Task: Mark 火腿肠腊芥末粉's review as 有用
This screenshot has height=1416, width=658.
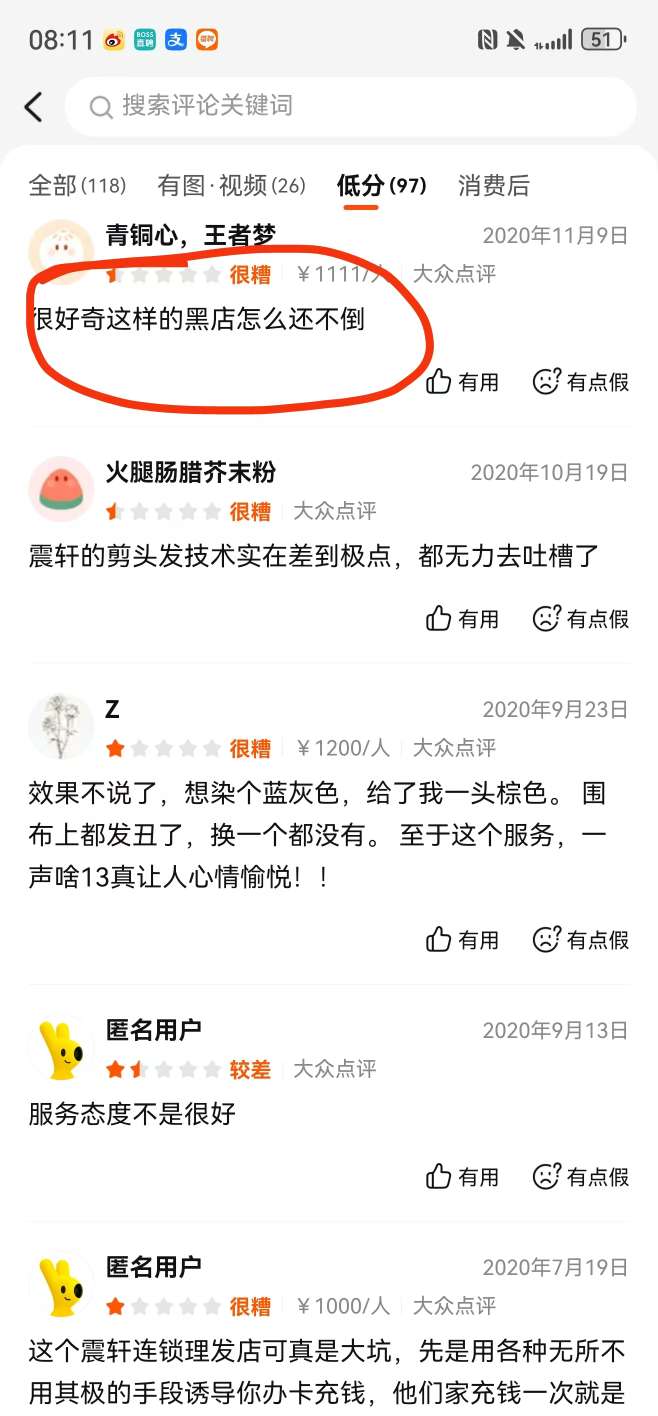Action: 462,619
